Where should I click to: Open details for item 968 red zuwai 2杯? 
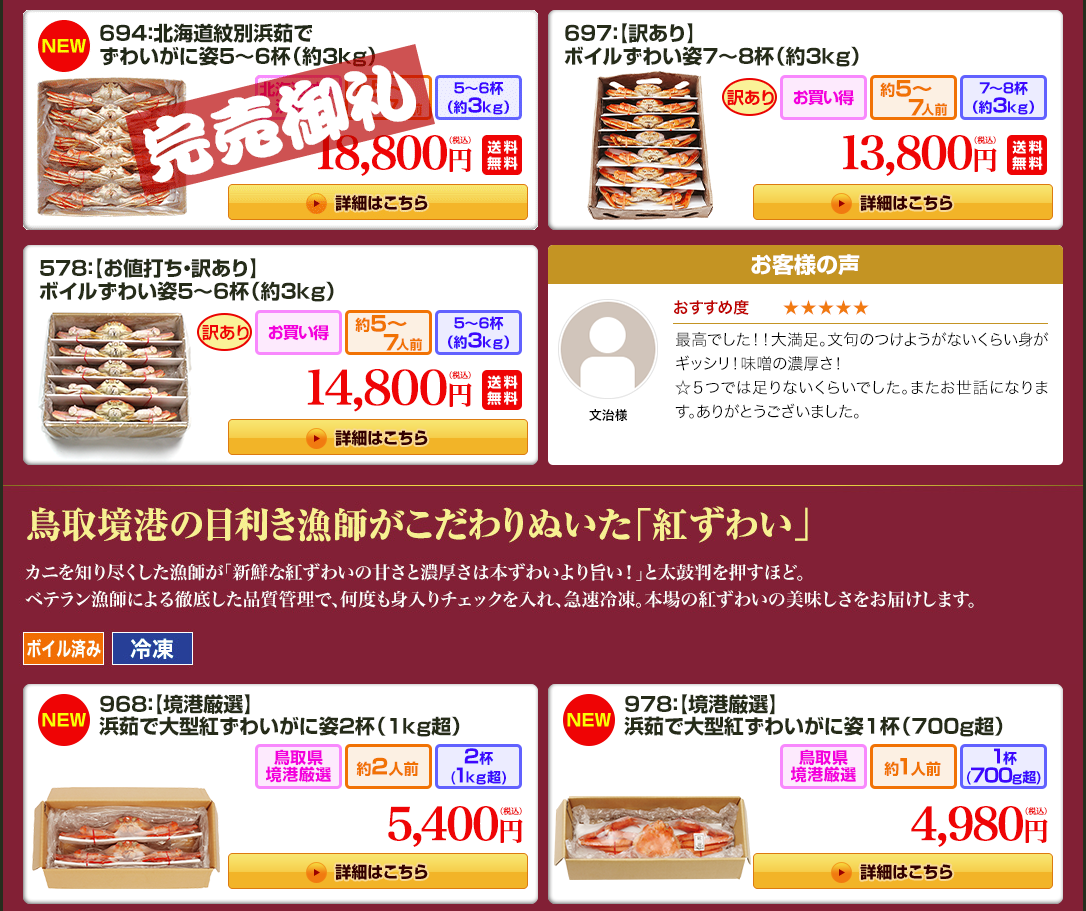377,871
